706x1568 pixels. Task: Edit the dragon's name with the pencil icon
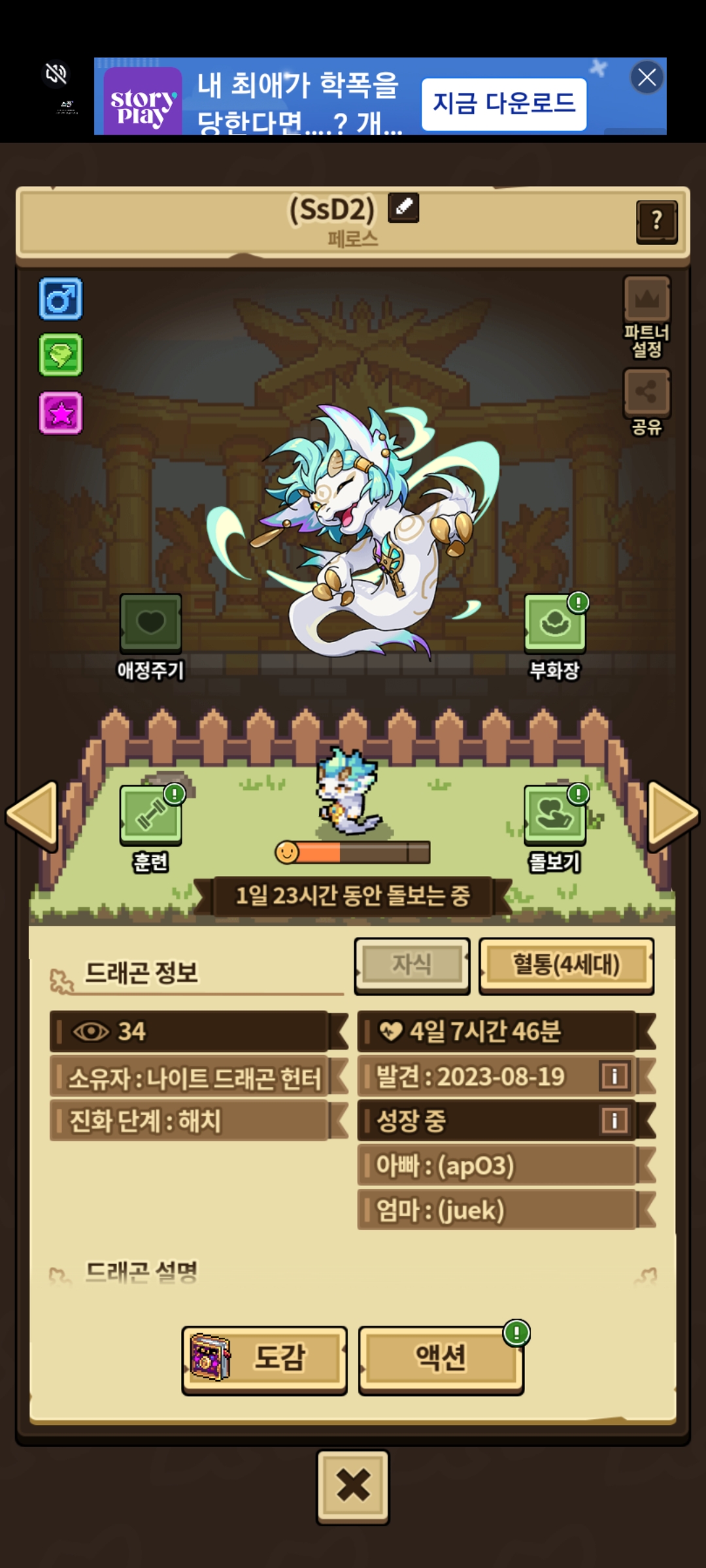403,208
